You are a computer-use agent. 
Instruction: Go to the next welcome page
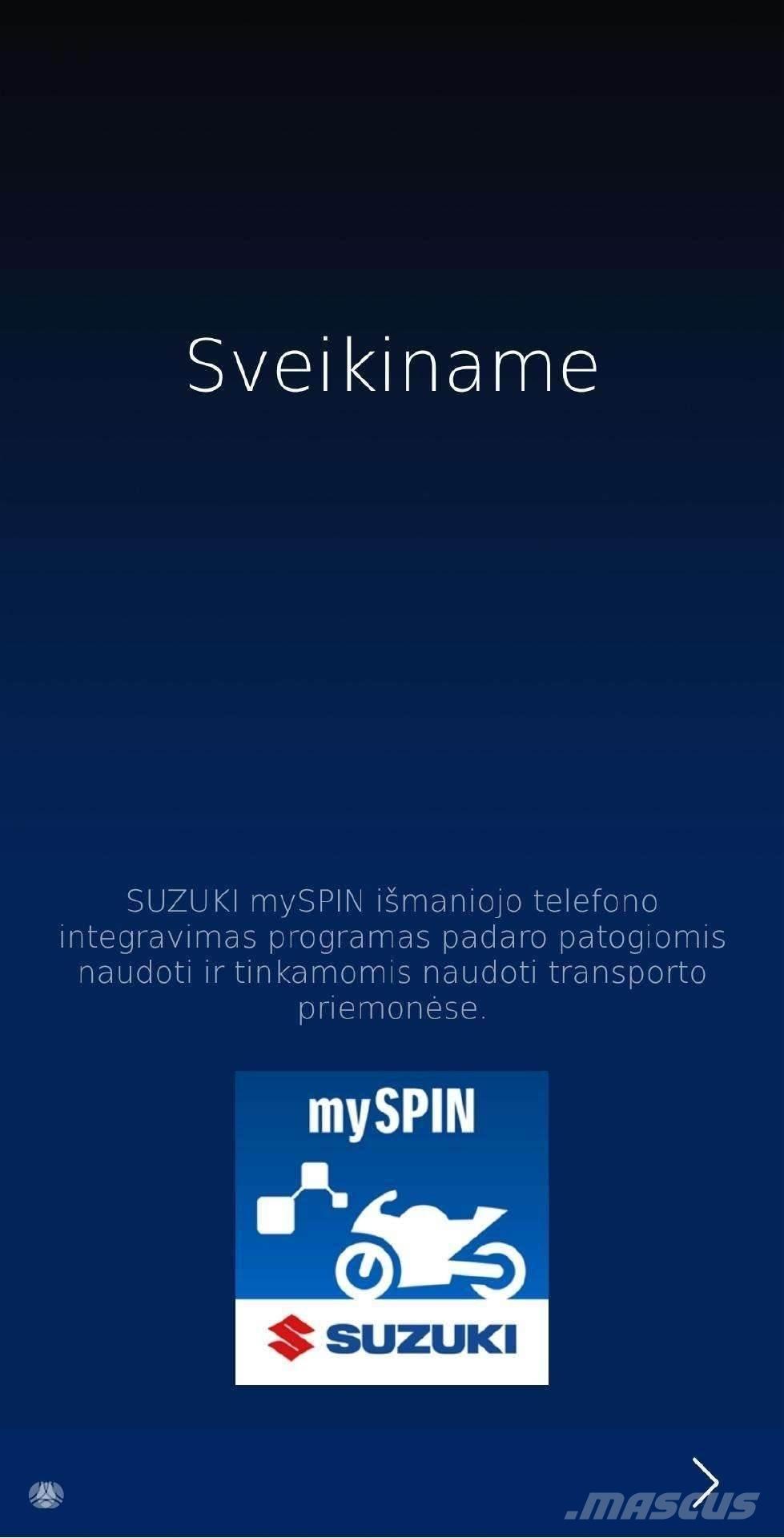click(x=705, y=1483)
